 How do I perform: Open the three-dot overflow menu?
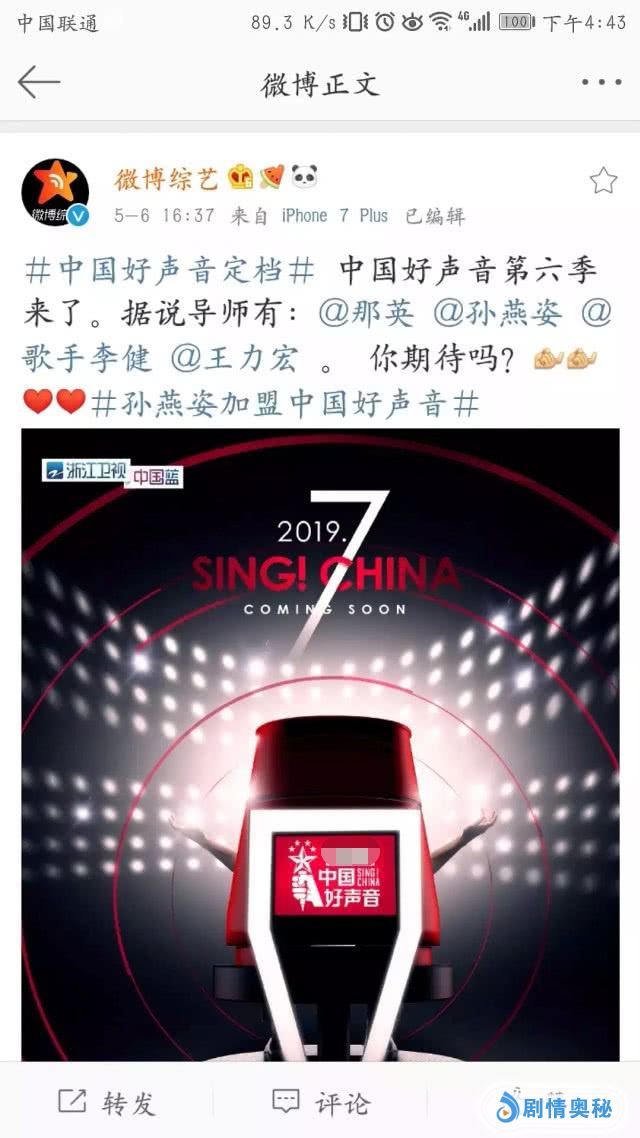[x=602, y=83]
